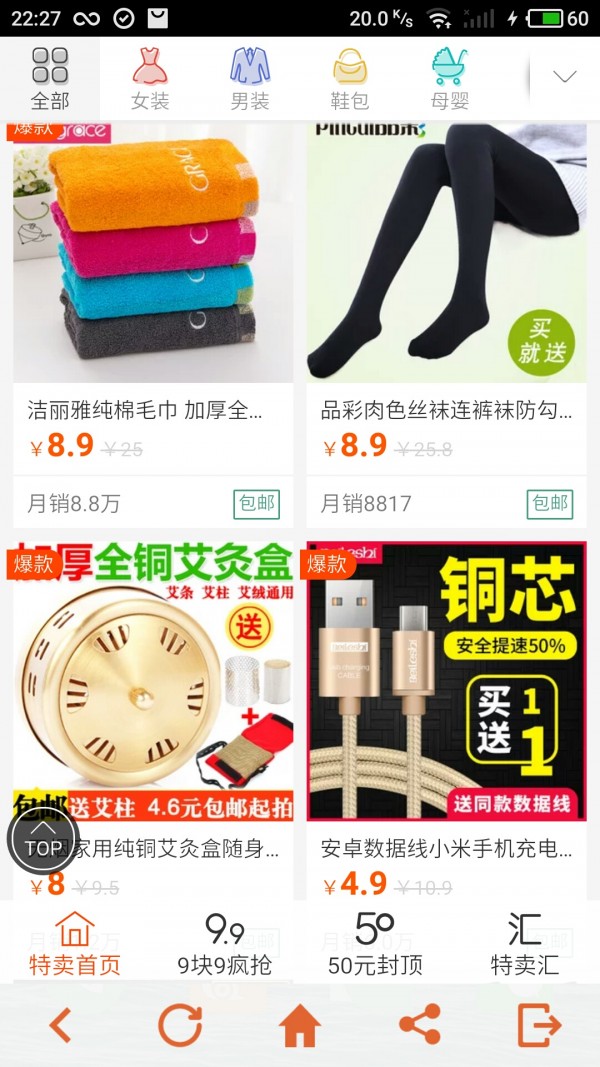Go to the home page icon
600x1067 pixels.
[x=300, y=1025]
